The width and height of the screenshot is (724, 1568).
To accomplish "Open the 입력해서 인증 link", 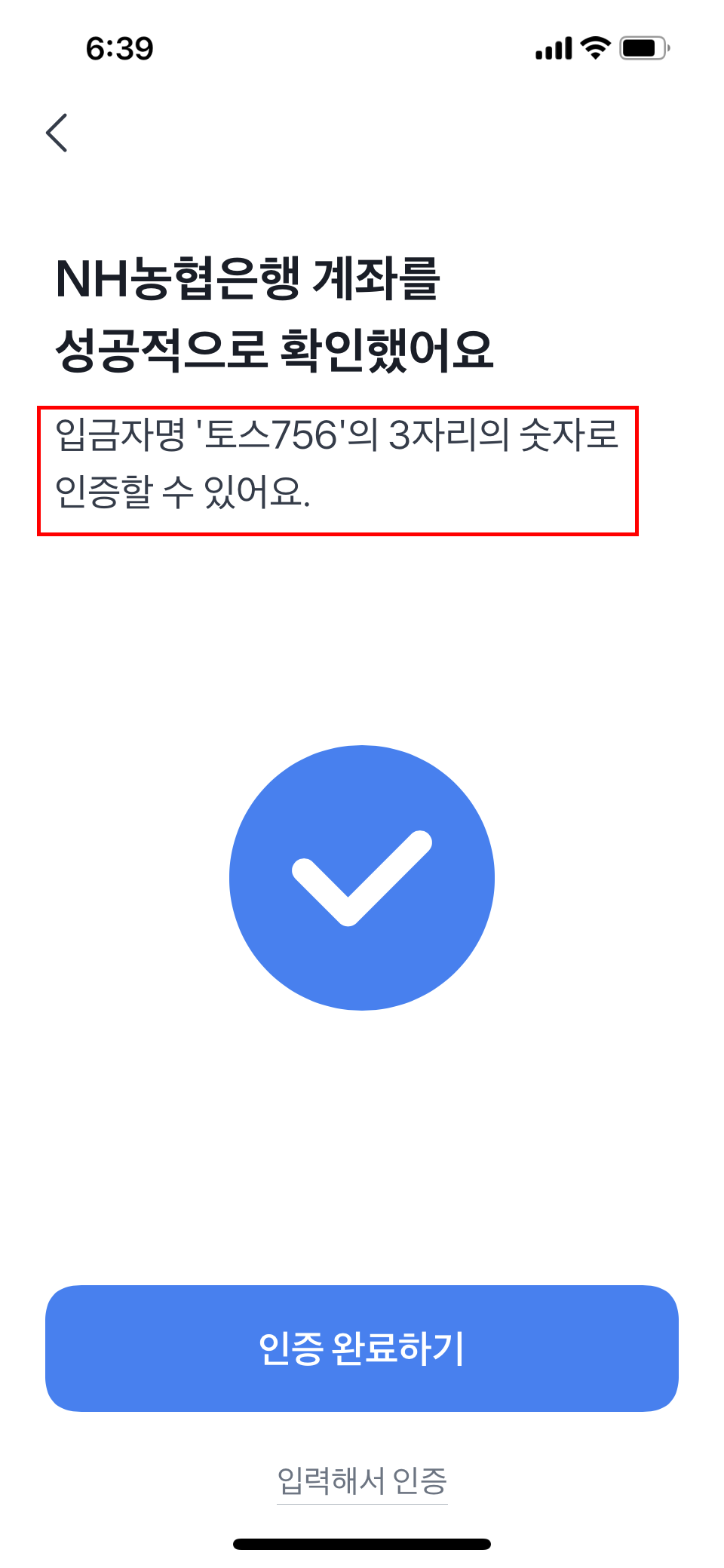I will 362,1481.
